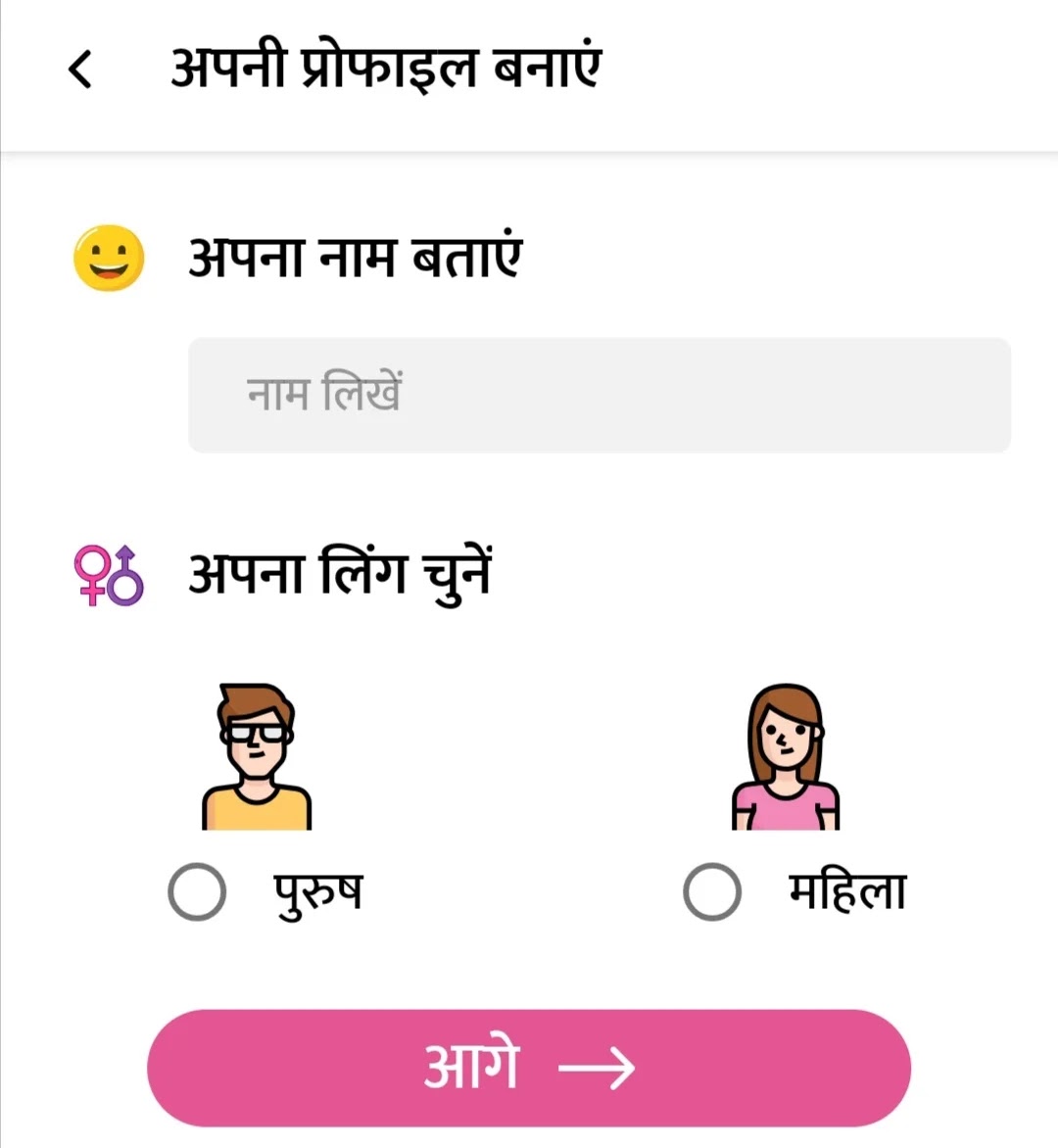This screenshot has width=1058, height=1148.
Task: Tap the नाम लिखें name field
Action: pyautogui.click(x=599, y=395)
